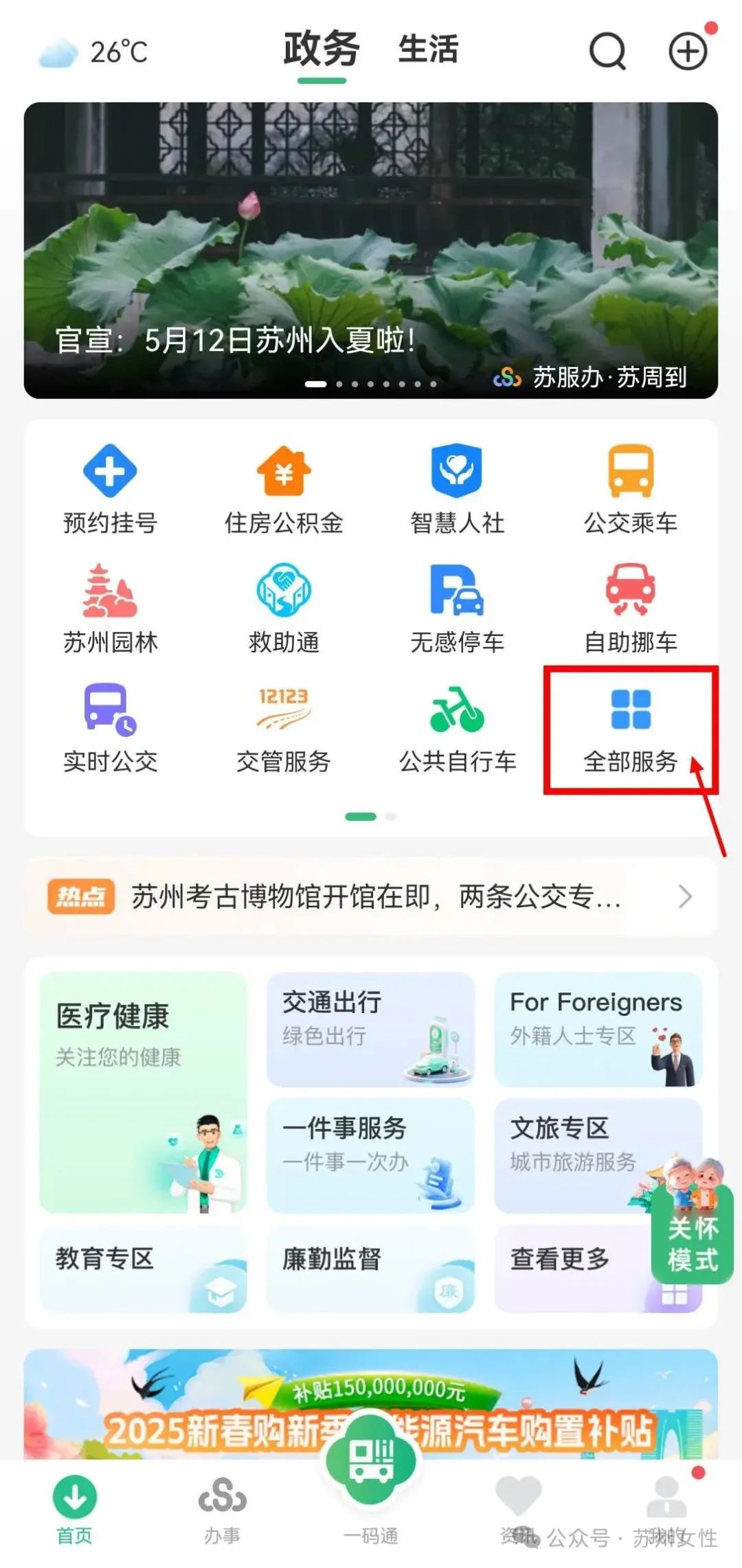742x1568 pixels.
Task: Open the For Foreigners section
Action: pyautogui.click(x=598, y=1029)
